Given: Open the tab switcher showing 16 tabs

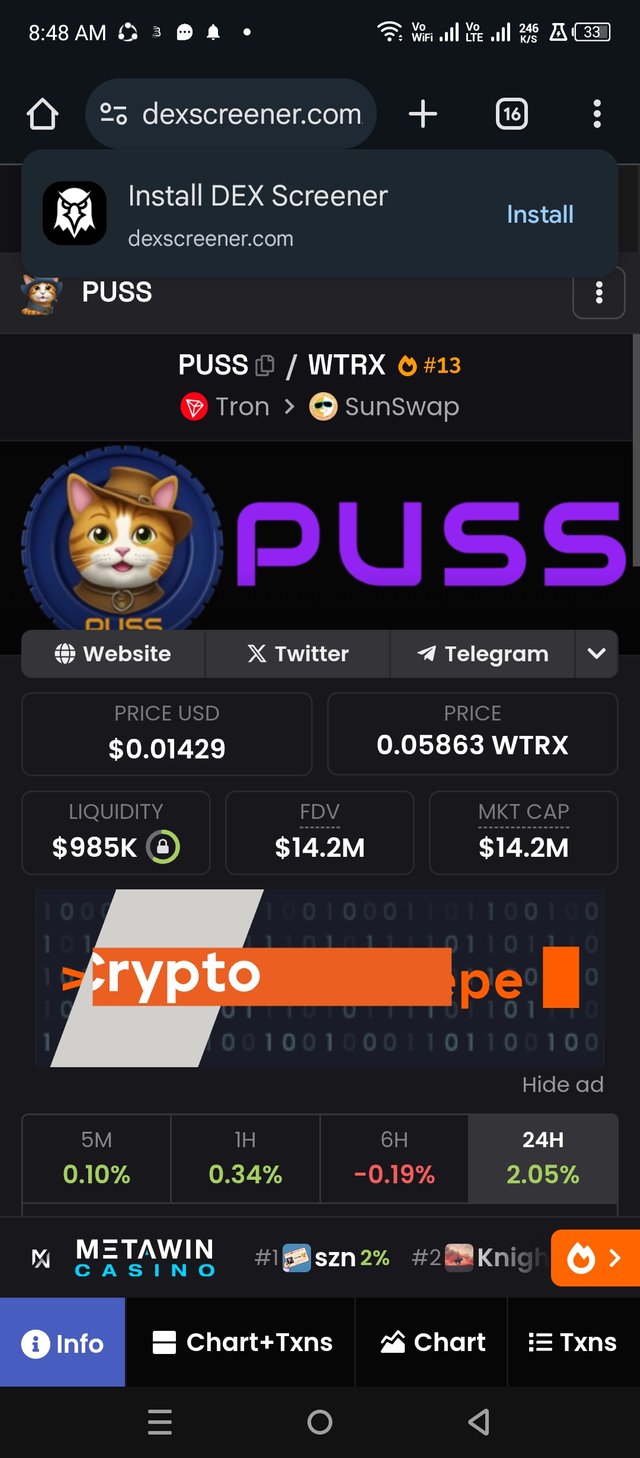Looking at the screenshot, I should click(511, 115).
